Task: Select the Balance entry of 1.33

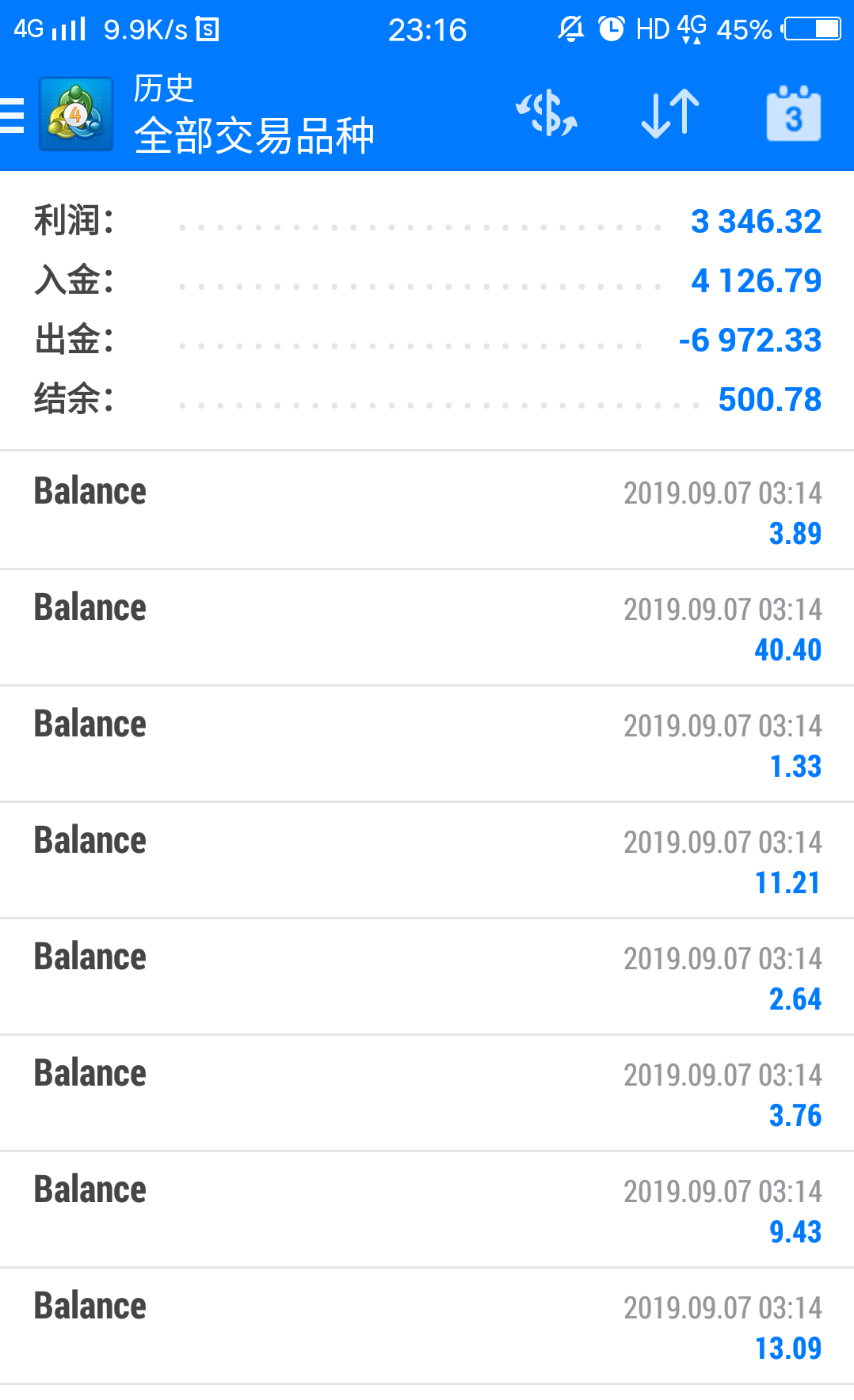Action: tap(427, 744)
